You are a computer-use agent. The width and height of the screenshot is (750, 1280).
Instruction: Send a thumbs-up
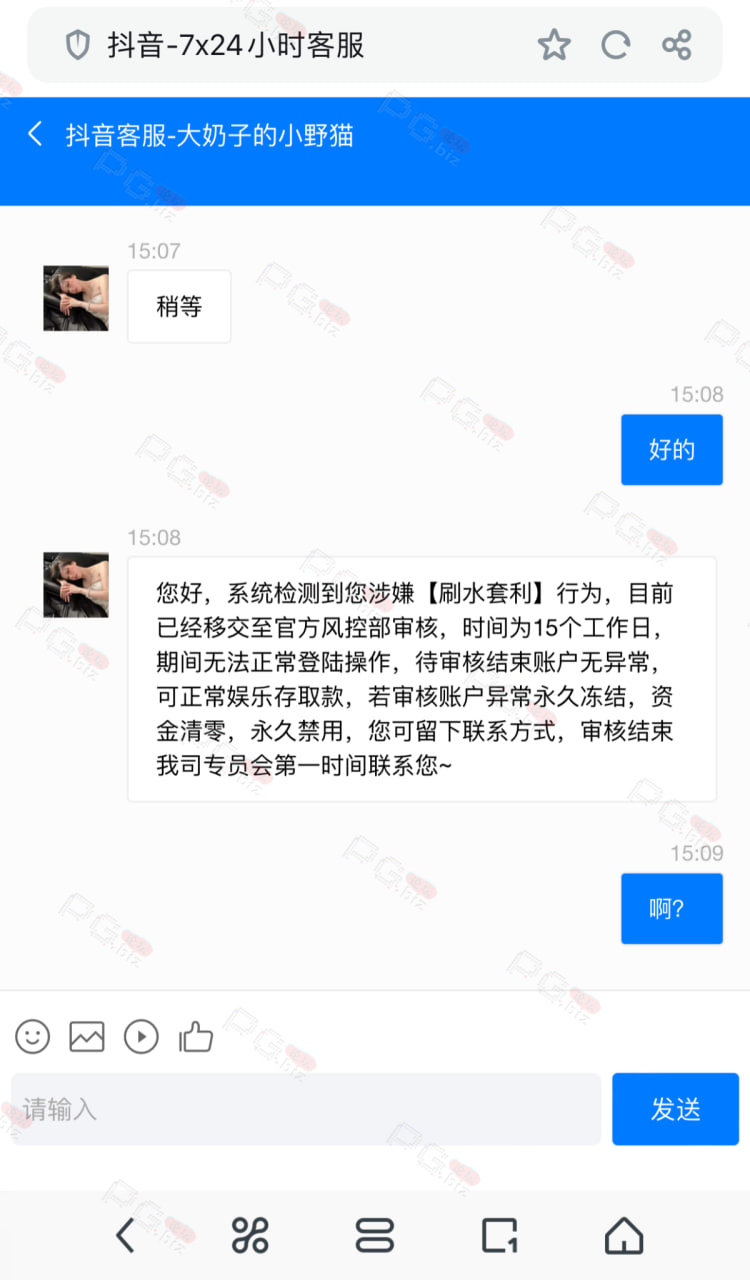click(196, 1036)
